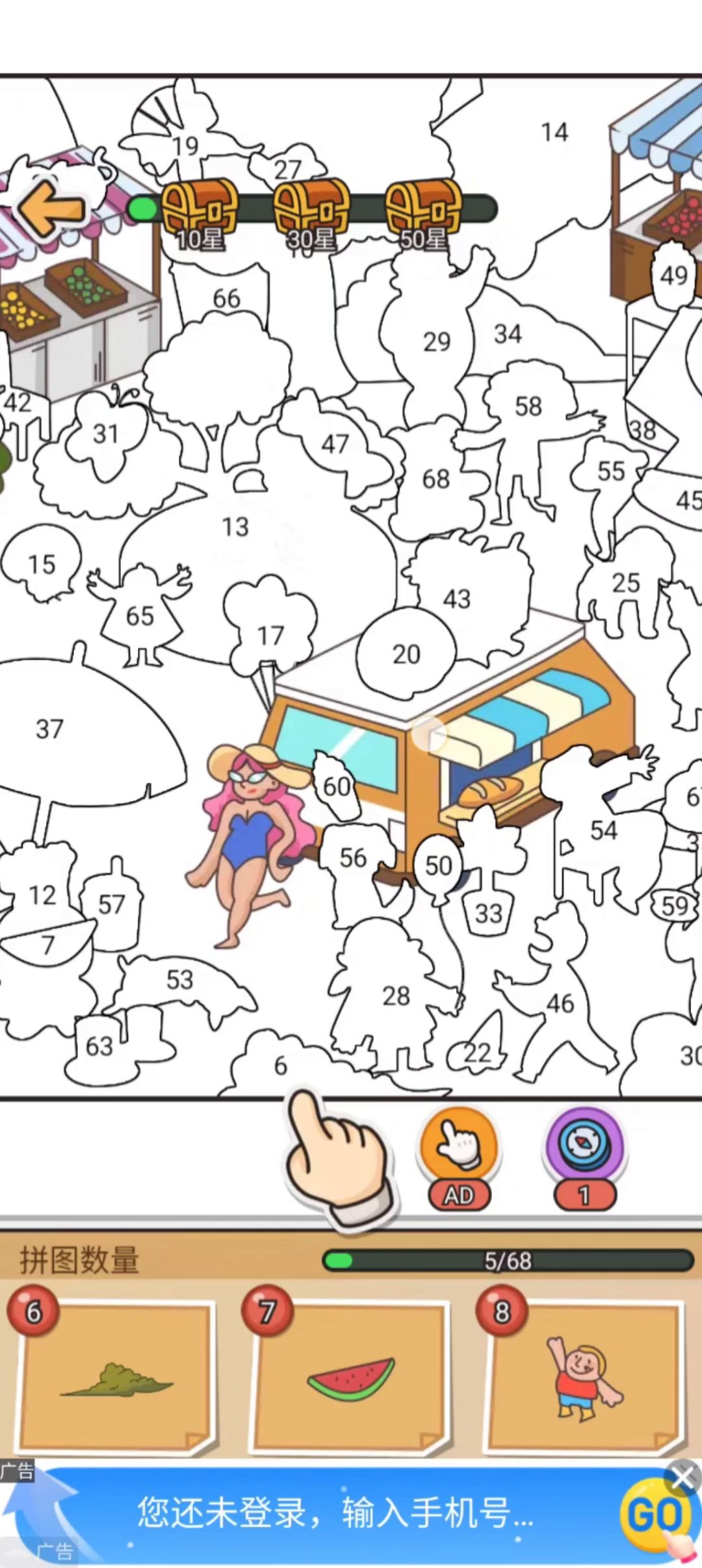This screenshot has height=1568, width=702.
Task: Use the compass hint button
Action: [x=584, y=1150]
